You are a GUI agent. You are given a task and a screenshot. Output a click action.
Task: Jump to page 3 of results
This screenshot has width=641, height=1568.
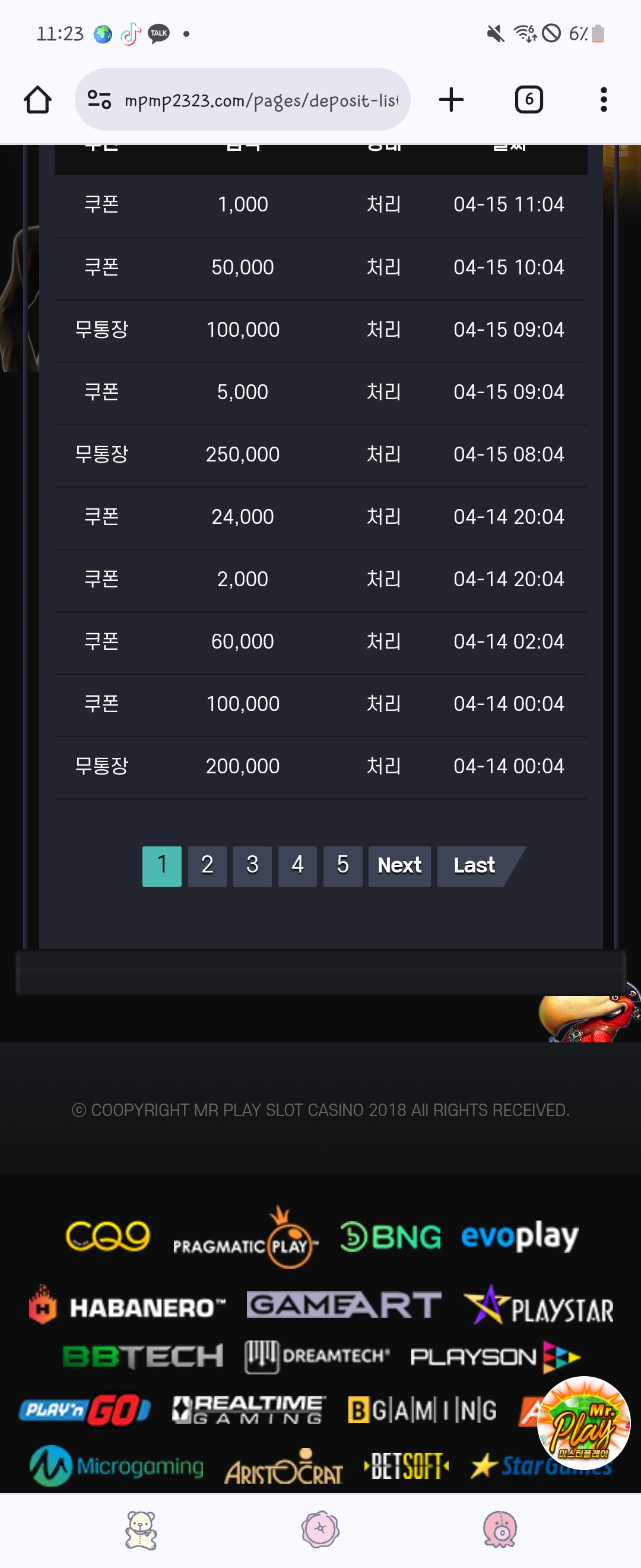[252, 865]
